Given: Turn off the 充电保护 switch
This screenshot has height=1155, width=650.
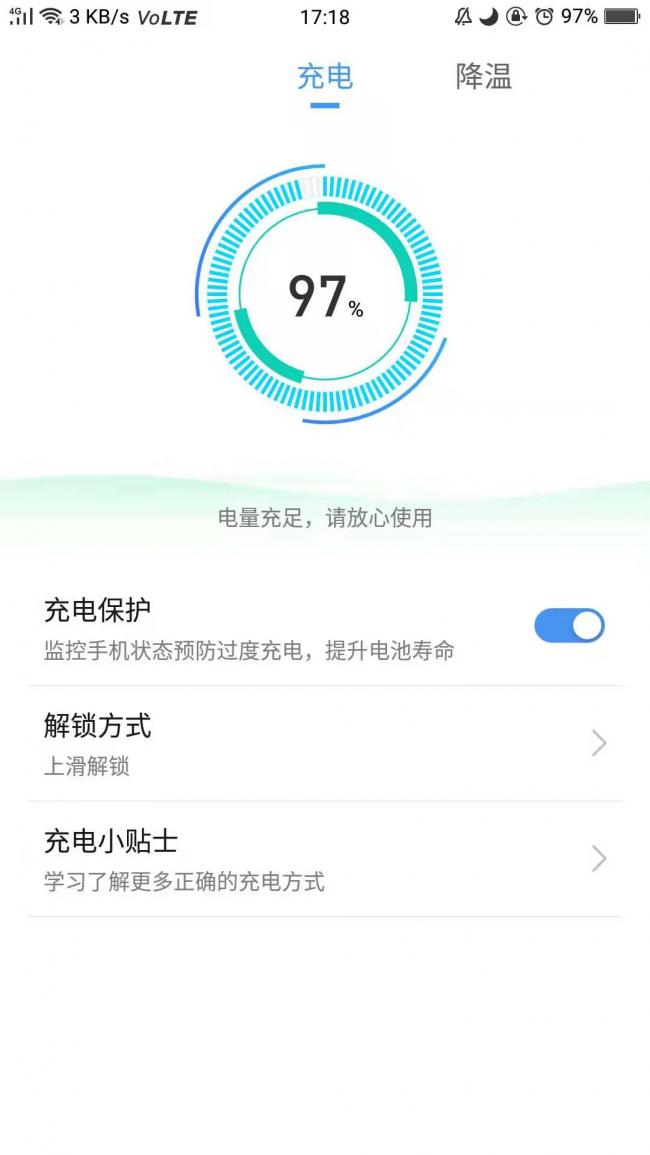Looking at the screenshot, I should click(569, 626).
